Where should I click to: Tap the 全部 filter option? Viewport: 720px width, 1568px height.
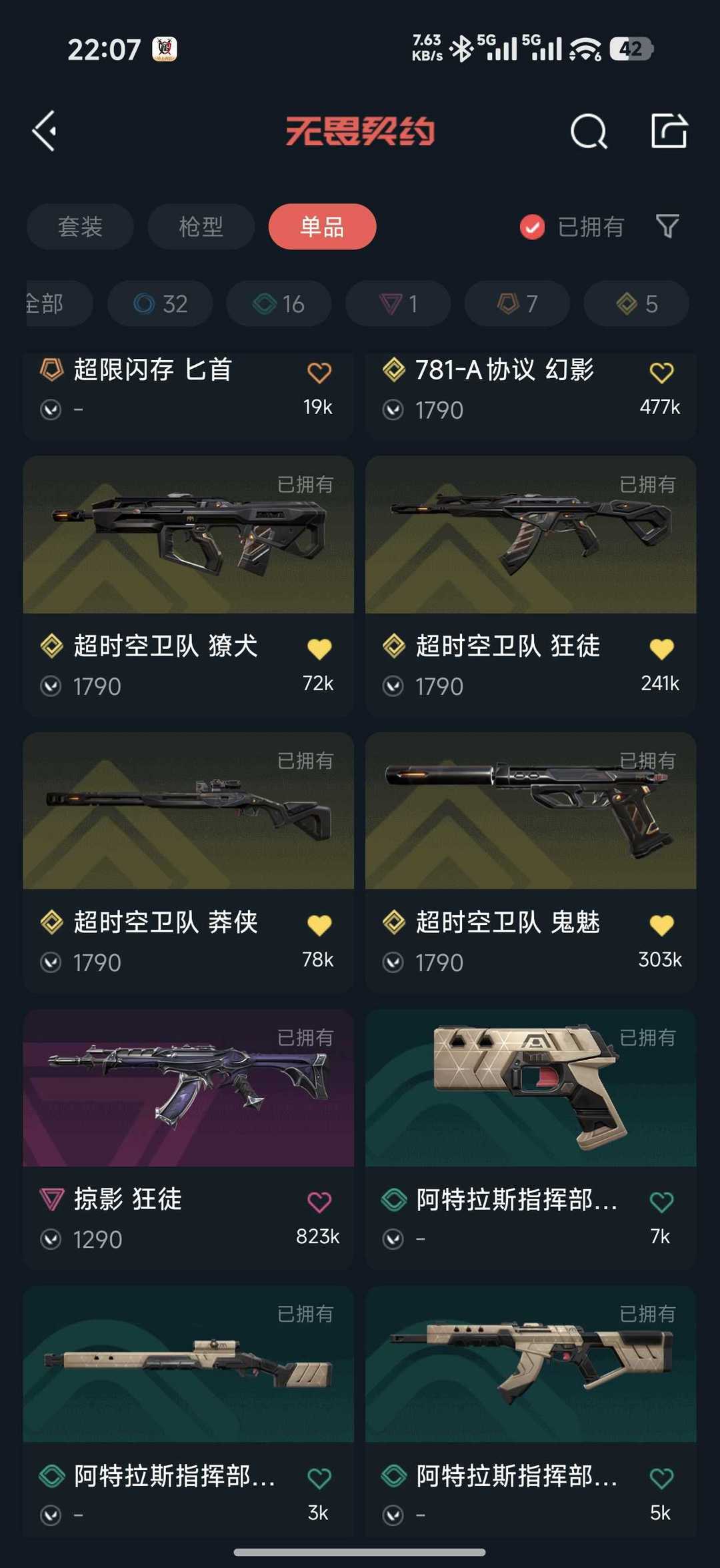46,303
